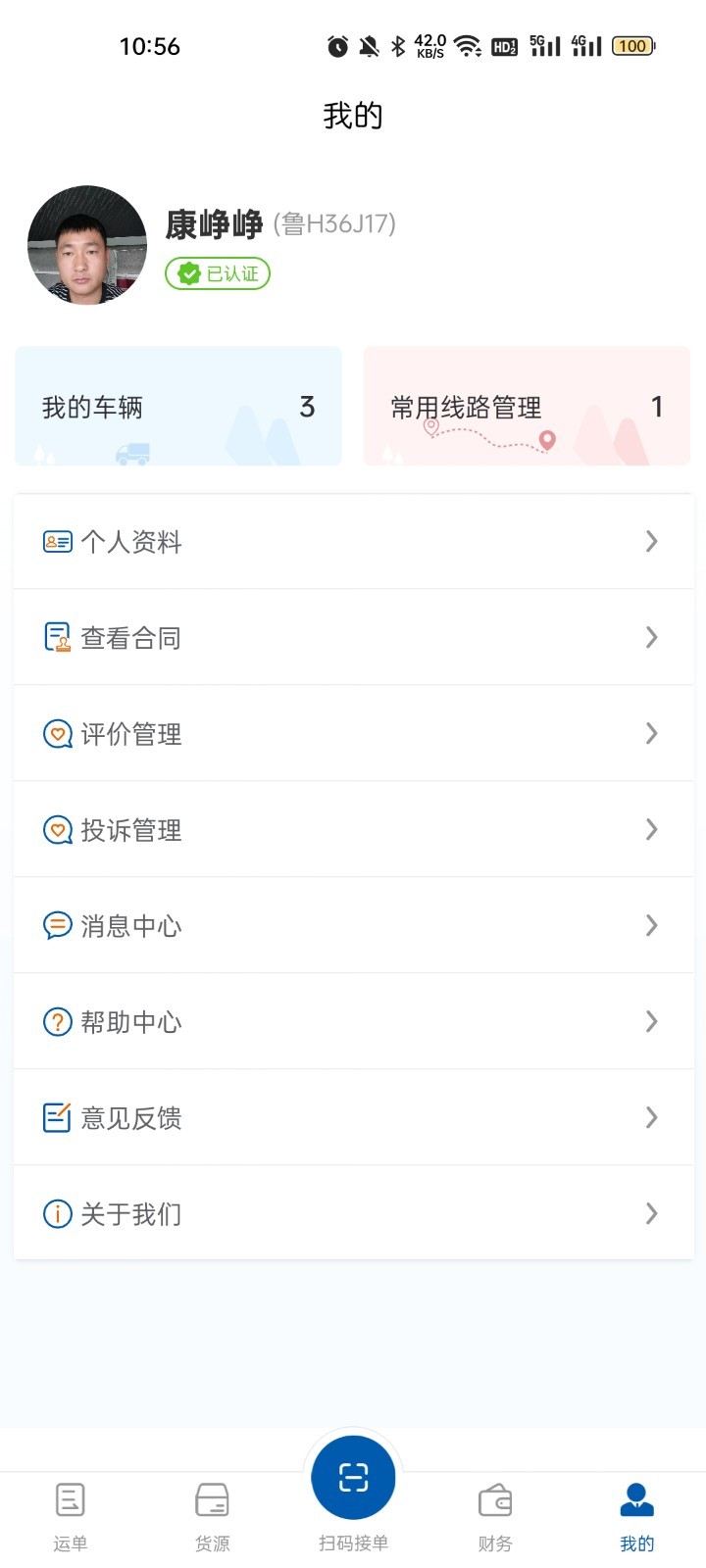Tap the 帮助中心 question mark icon
Screen dimensions: 706x1568
click(57, 1021)
